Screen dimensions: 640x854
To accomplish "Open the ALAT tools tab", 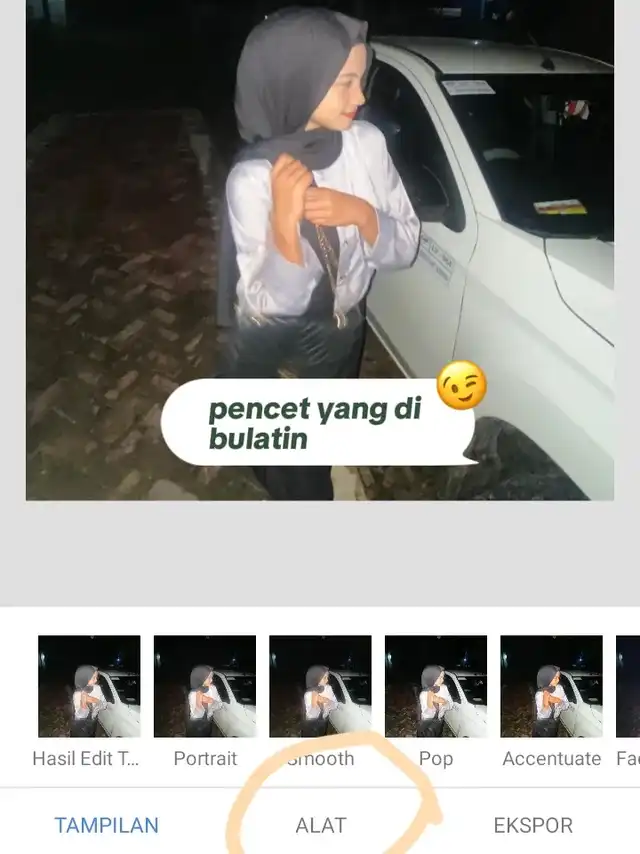I will (x=320, y=825).
